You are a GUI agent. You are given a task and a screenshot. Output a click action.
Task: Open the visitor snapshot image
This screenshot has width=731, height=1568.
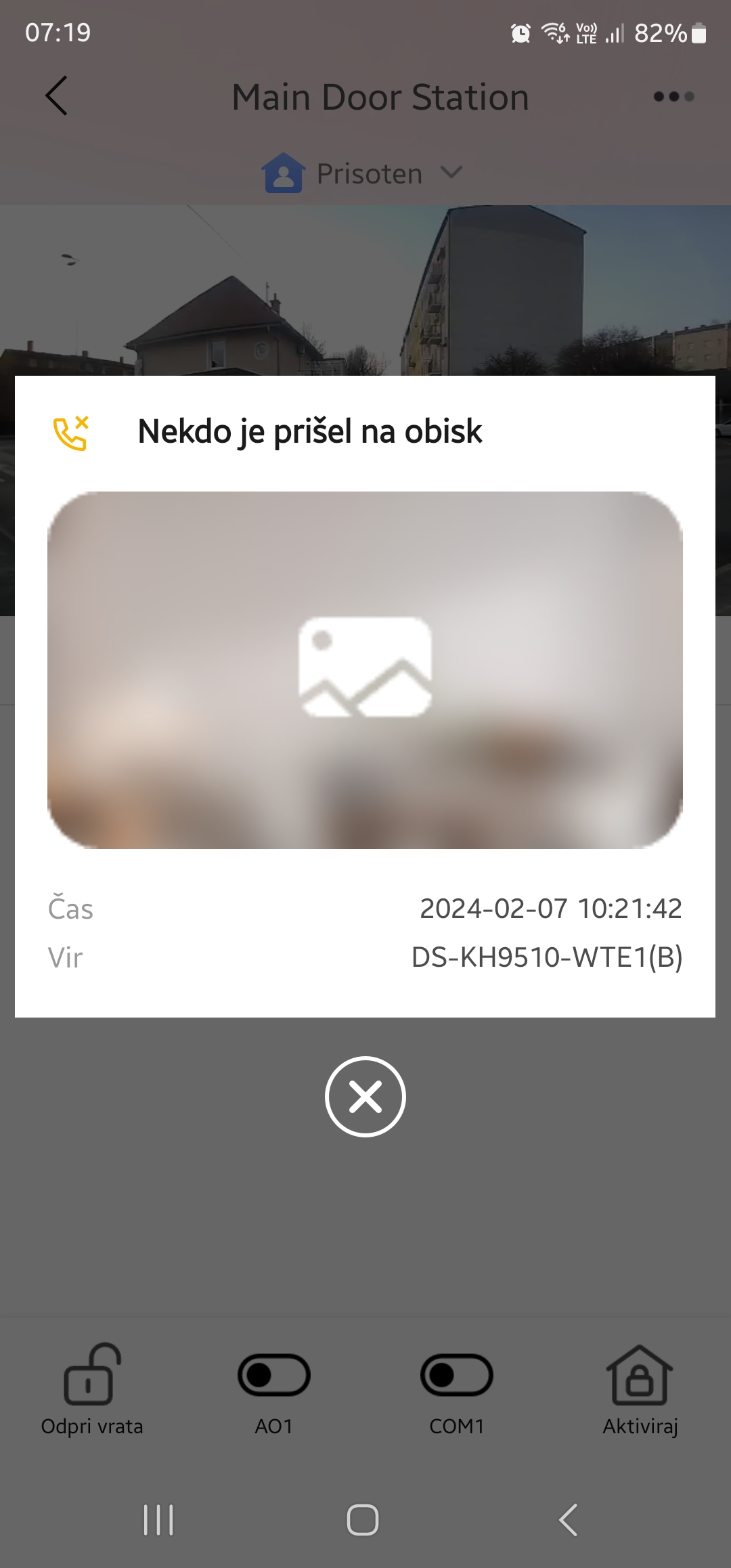365,670
